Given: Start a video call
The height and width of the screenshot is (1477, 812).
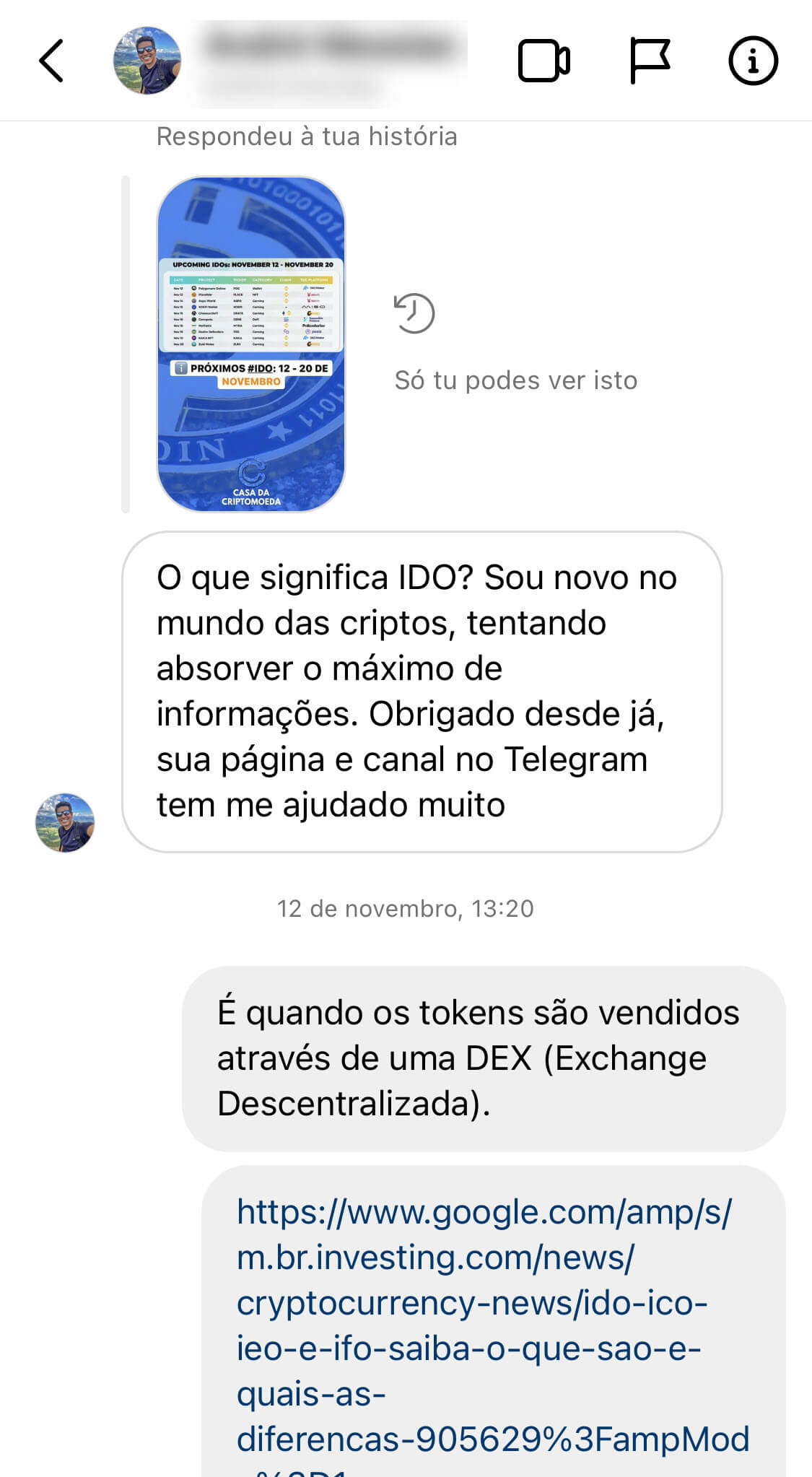Looking at the screenshot, I should pyautogui.click(x=544, y=61).
